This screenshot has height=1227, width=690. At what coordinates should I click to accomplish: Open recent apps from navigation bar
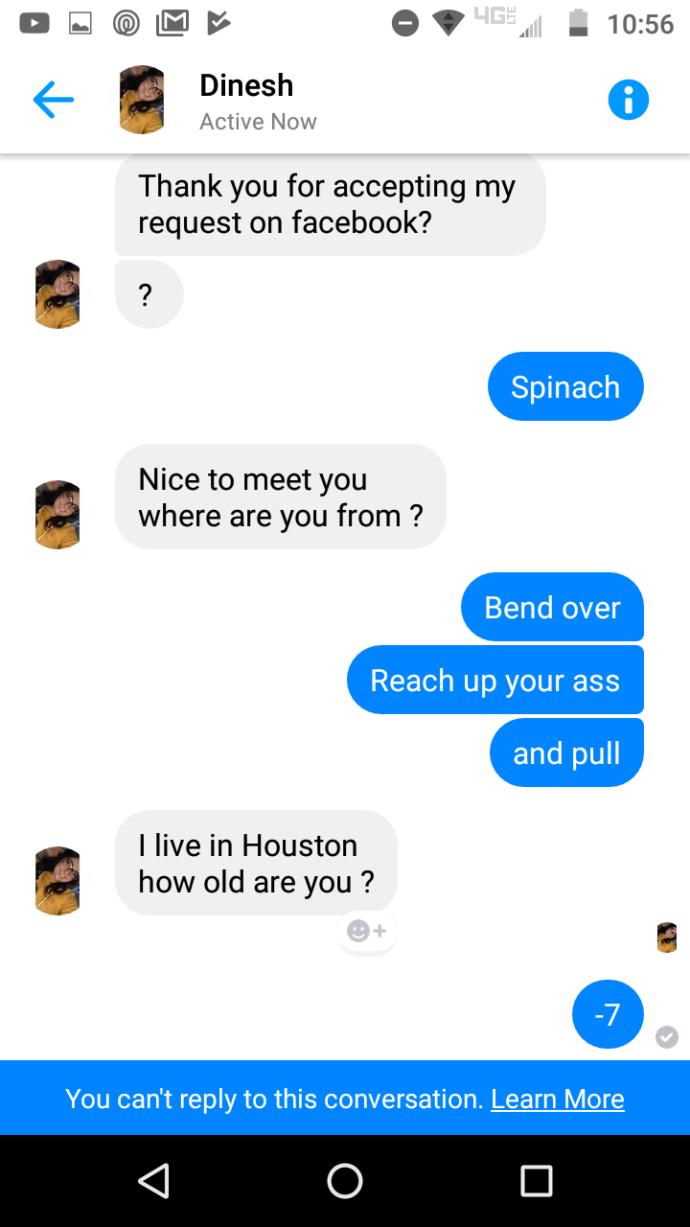click(x=536, y=1181)
